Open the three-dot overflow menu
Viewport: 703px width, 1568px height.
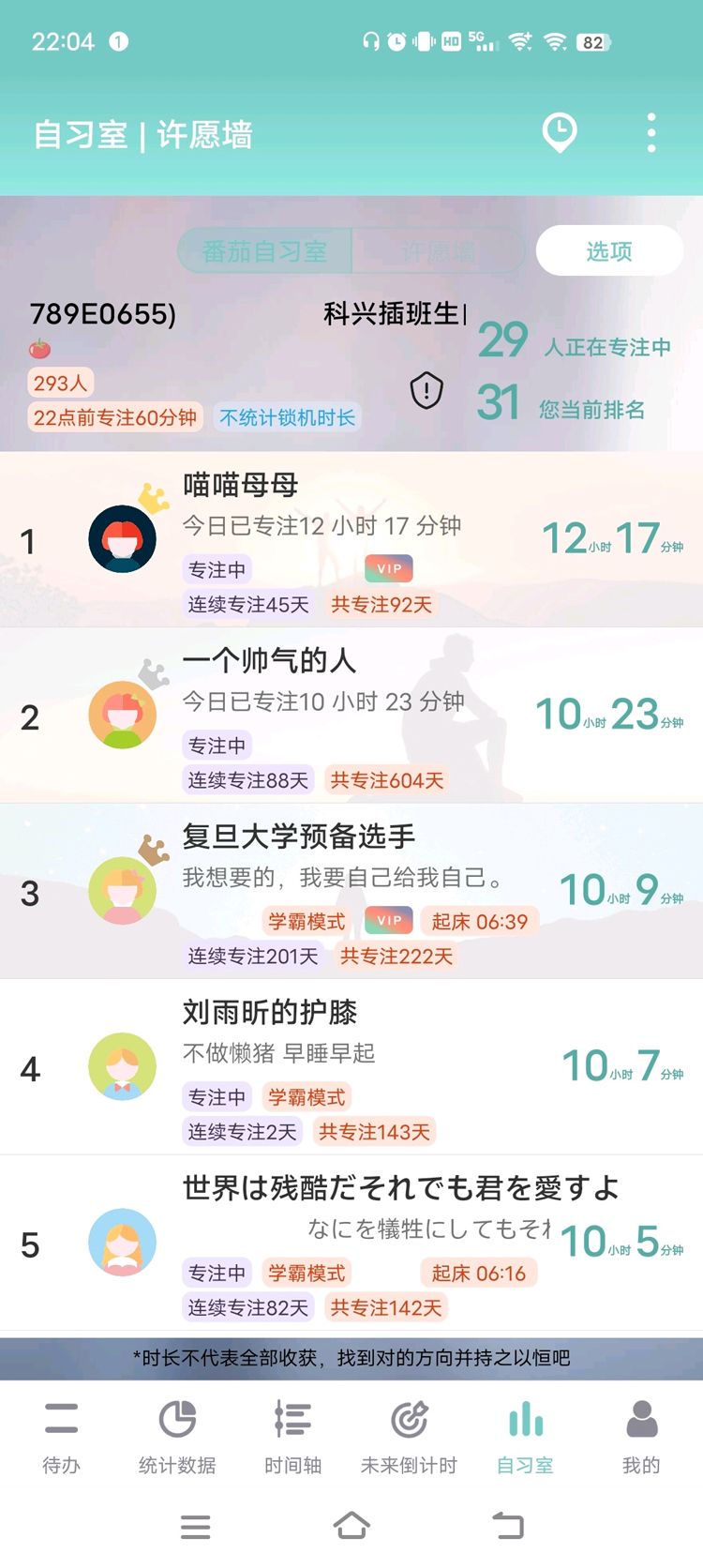pyautogui.click(x=651, y=132)
